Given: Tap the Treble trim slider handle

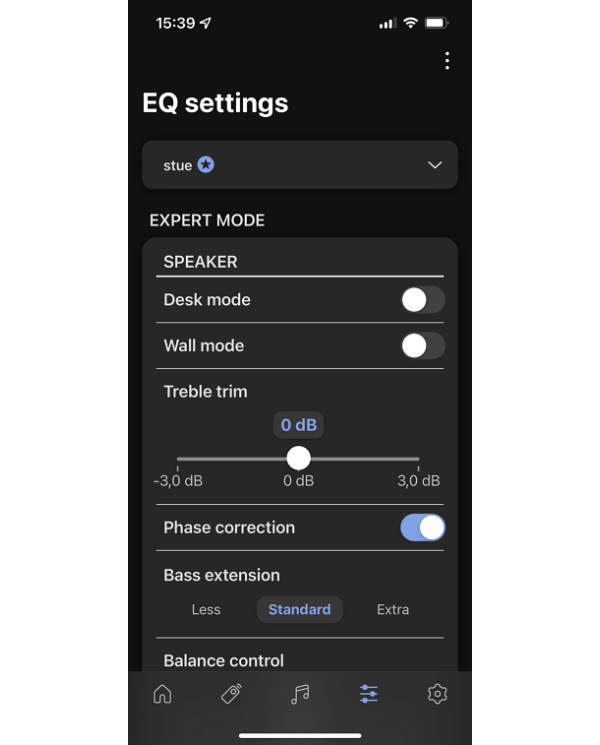Looking at the screenshot, I should click(x=298, y=458).
